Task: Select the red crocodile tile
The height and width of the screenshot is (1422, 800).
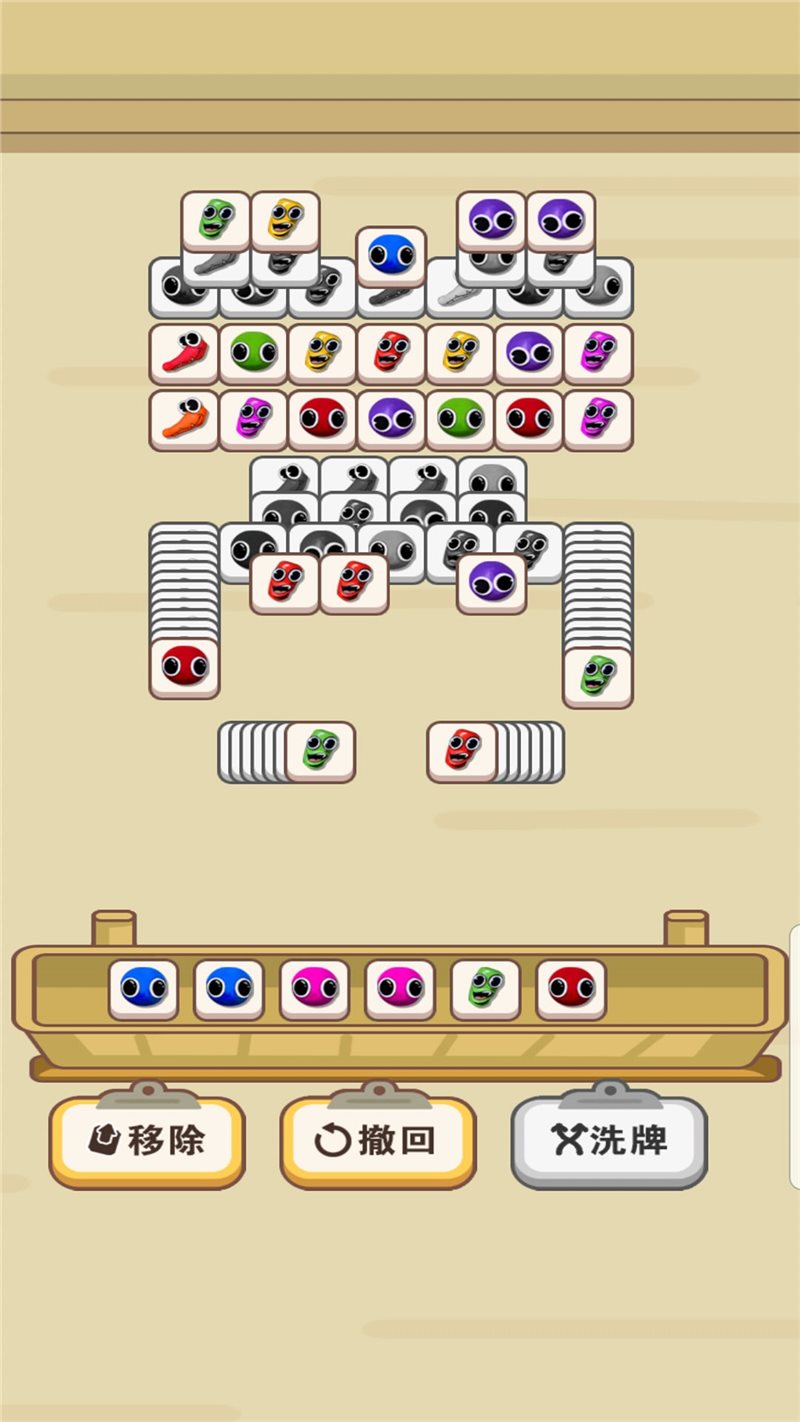Action: coord(184,353)
